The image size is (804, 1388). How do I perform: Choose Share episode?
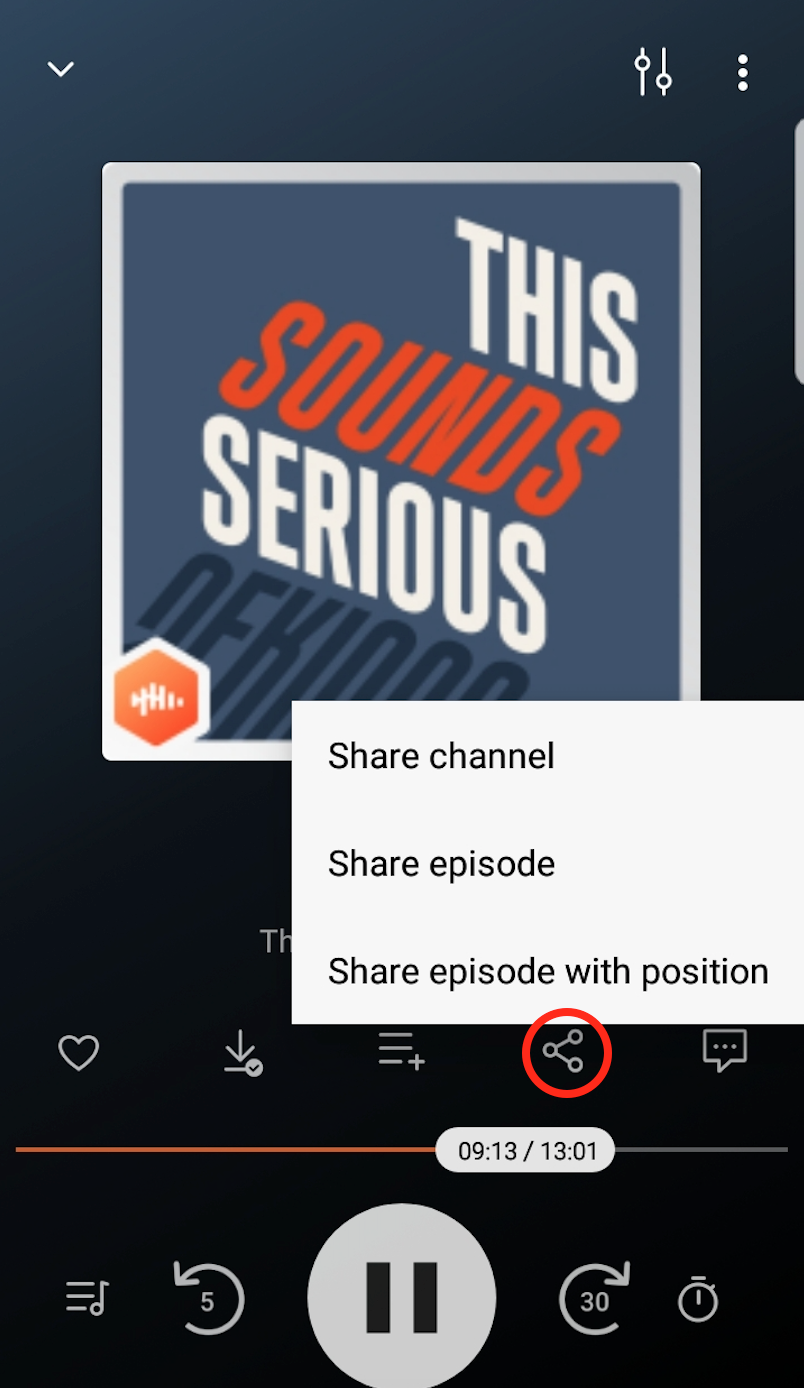441,864
